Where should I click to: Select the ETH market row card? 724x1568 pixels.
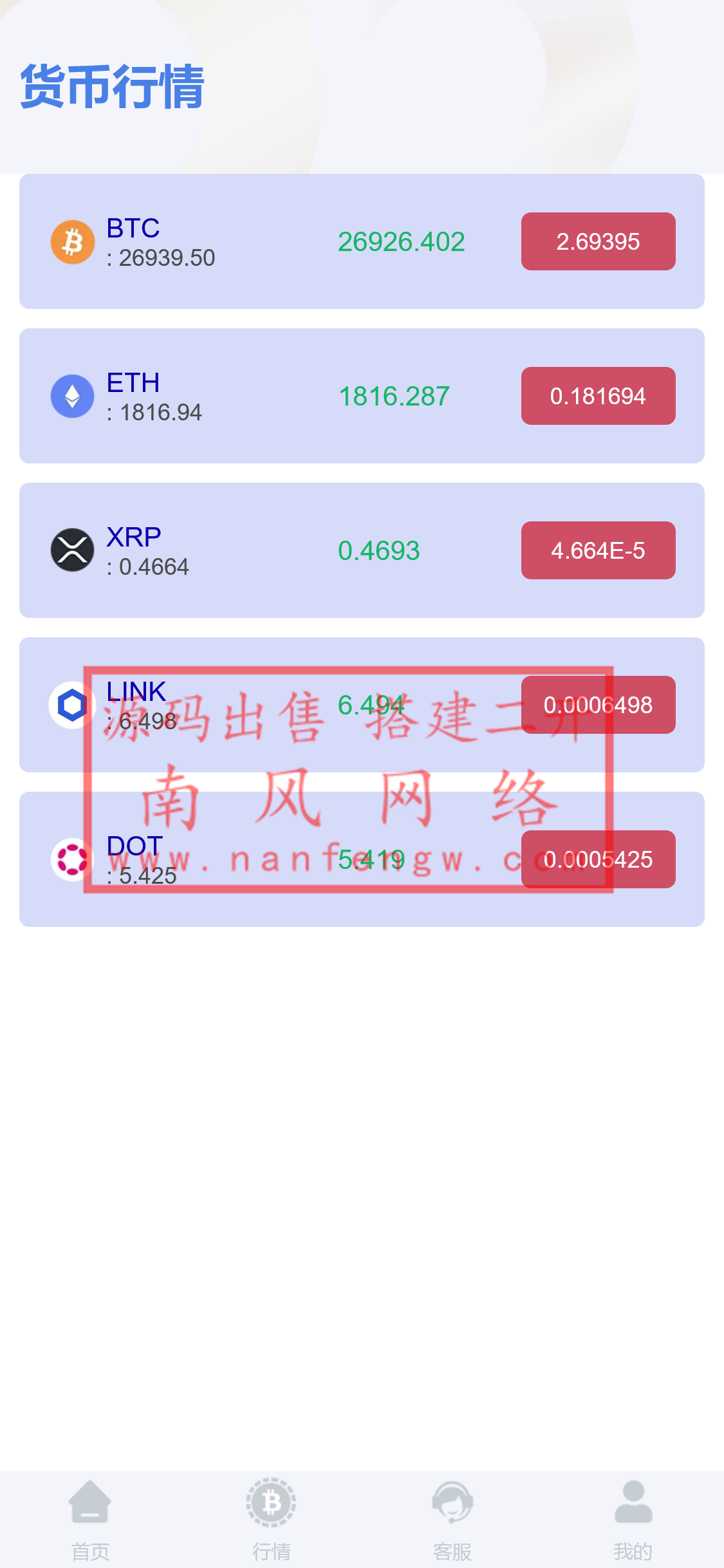(362, 396)
